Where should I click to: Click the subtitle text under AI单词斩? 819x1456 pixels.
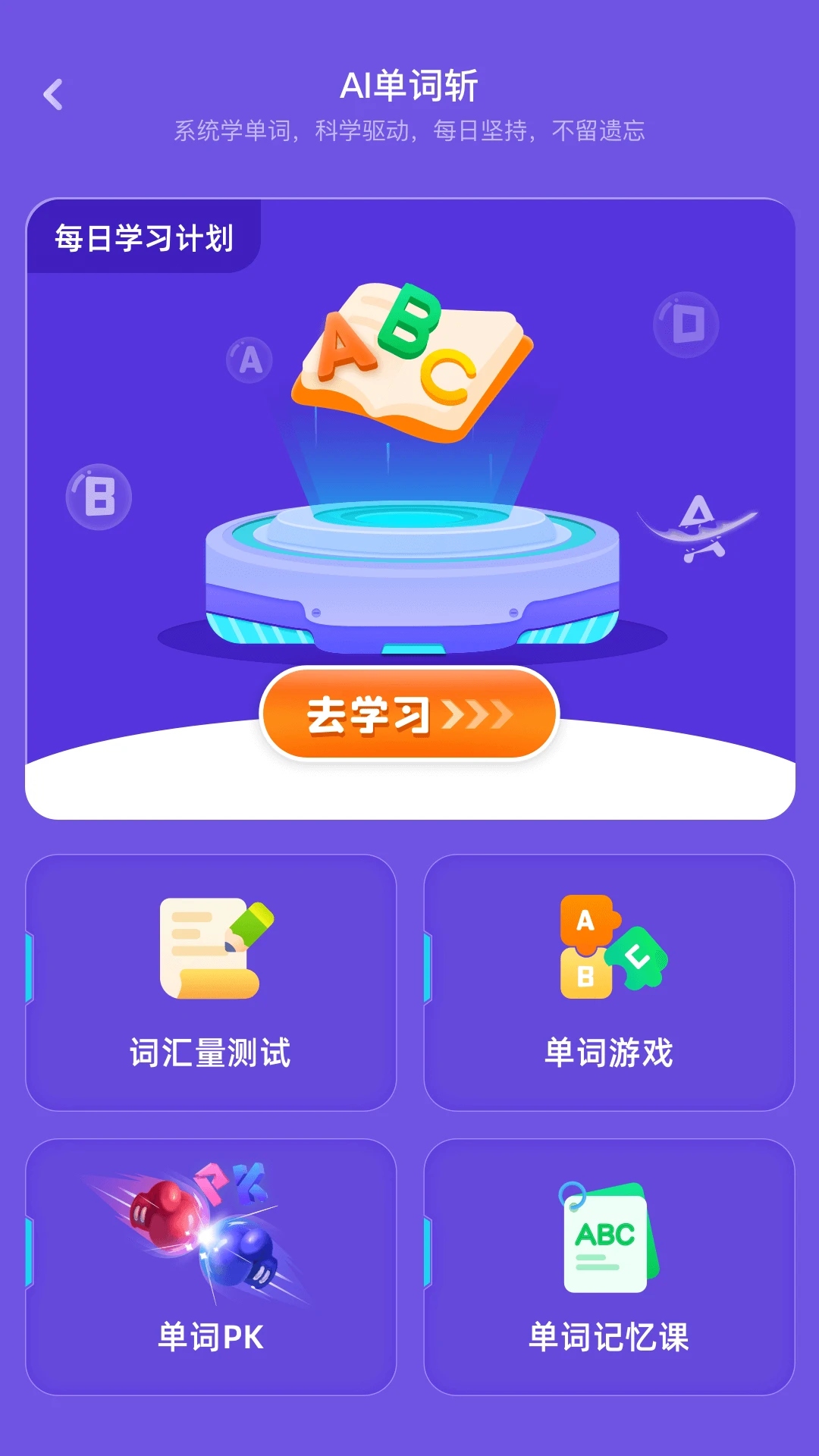[x=409, y=130]
